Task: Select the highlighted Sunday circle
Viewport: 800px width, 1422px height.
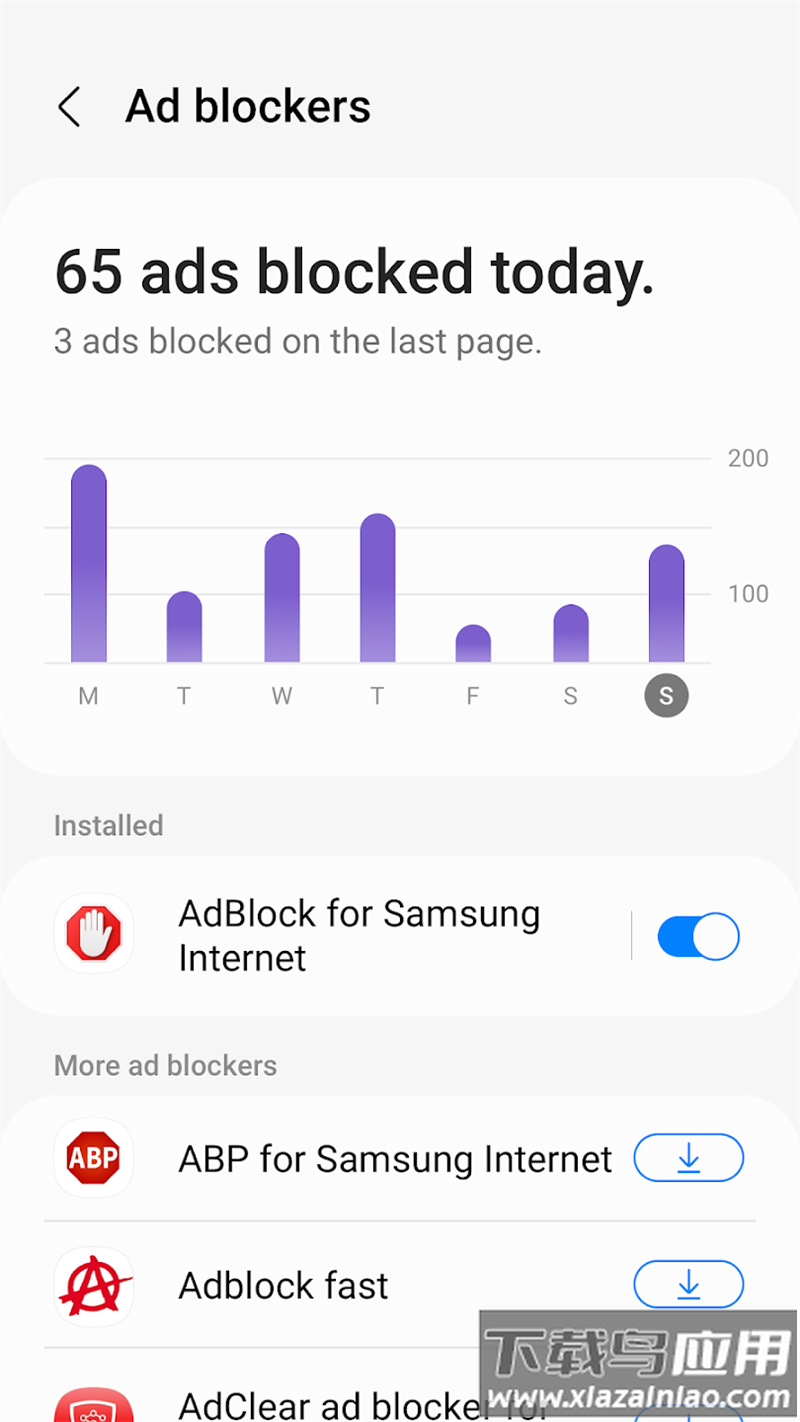Action: pos(666,696)
